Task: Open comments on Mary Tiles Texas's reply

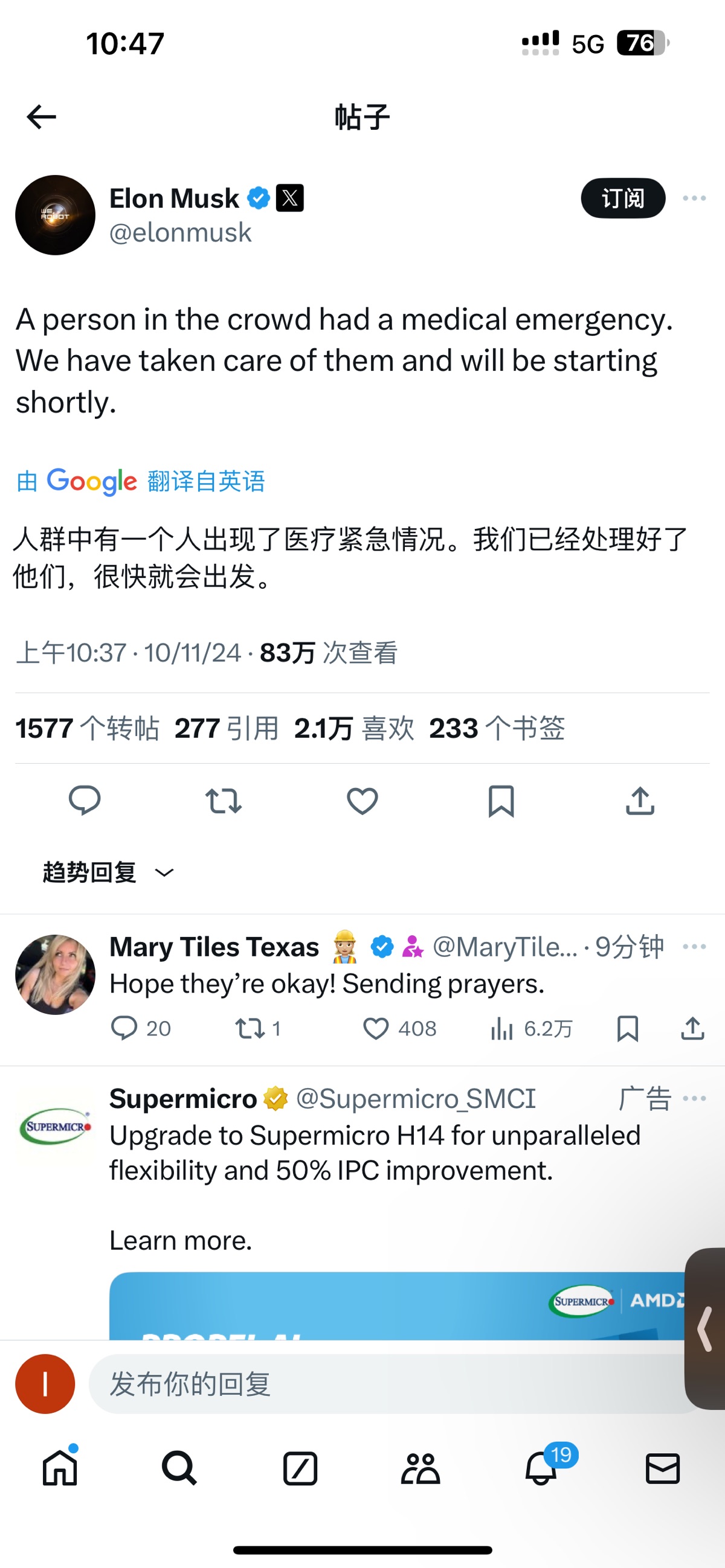Action: [124, 1029]
